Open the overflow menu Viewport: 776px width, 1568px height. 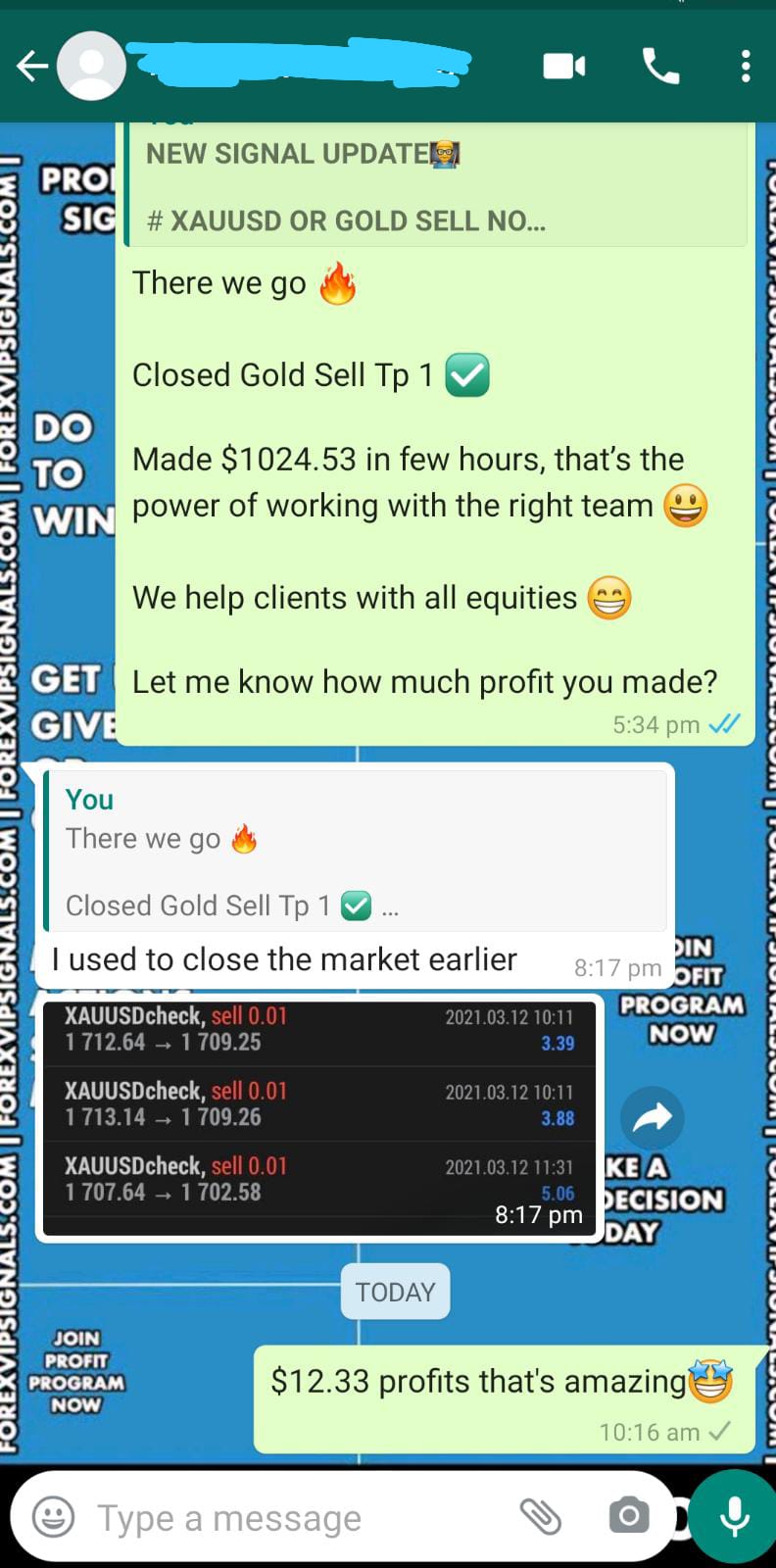[746, 67]
